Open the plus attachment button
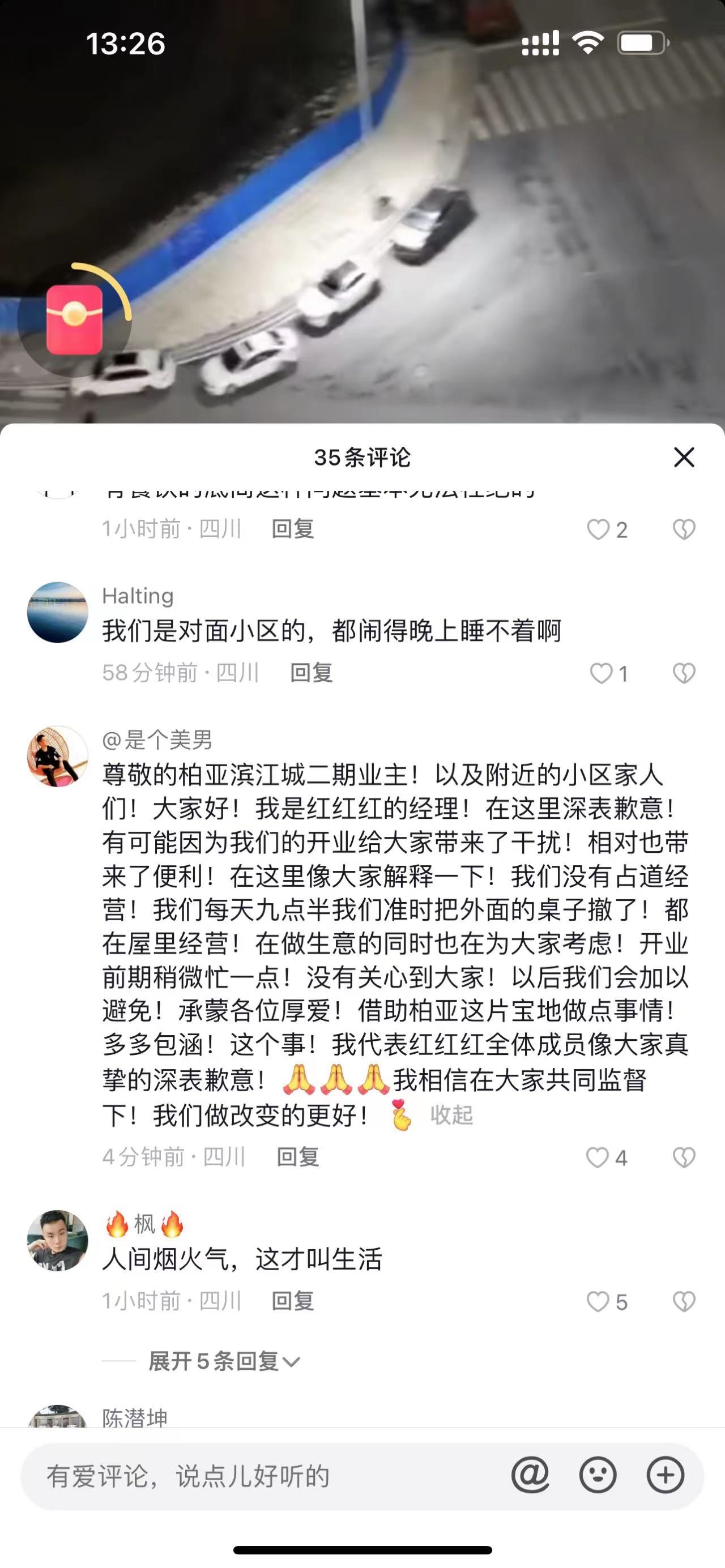Screen dimensions: 725x1568 click(x=665, y=1476)
